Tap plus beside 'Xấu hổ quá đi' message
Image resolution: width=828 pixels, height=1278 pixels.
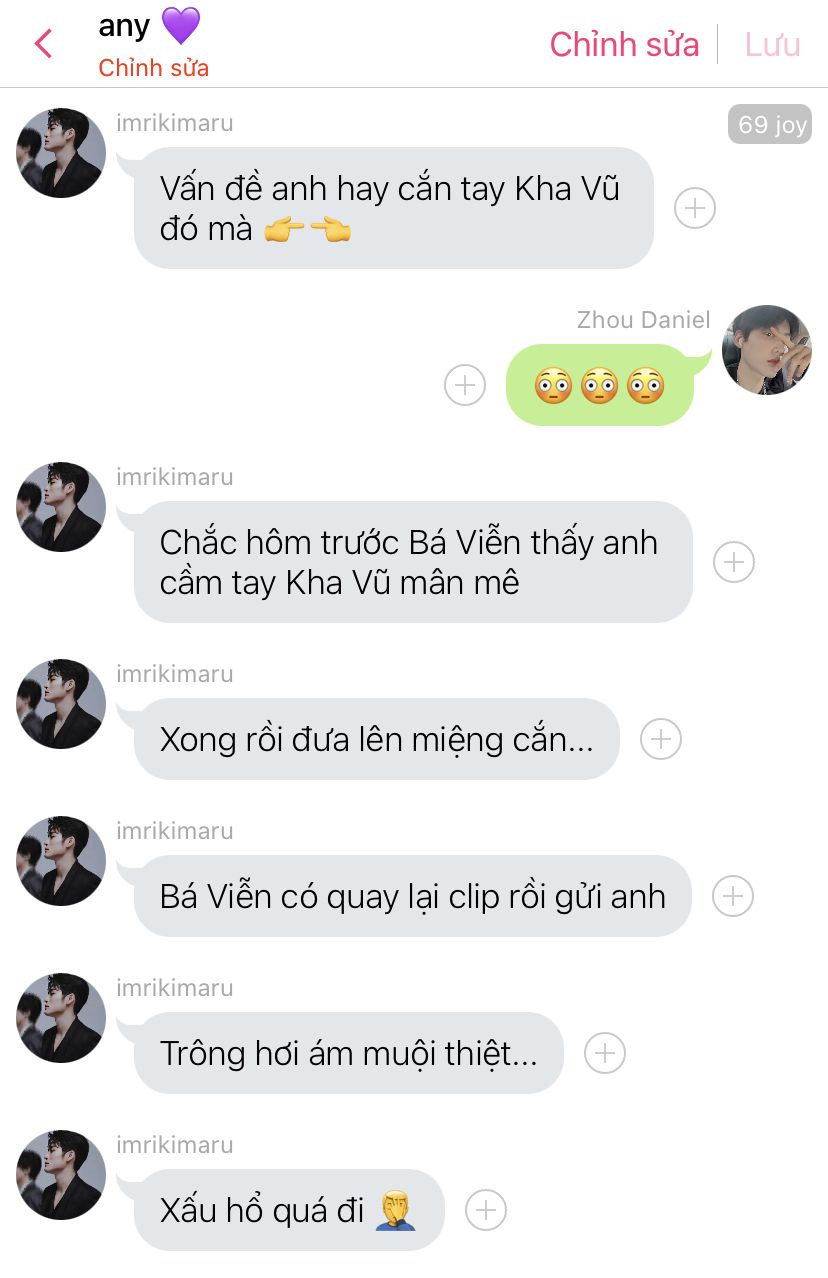486,1210
